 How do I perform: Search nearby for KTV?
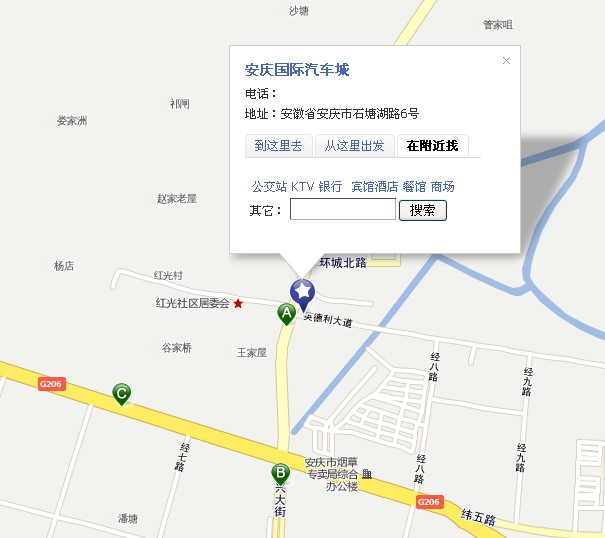tap(302, 187)
